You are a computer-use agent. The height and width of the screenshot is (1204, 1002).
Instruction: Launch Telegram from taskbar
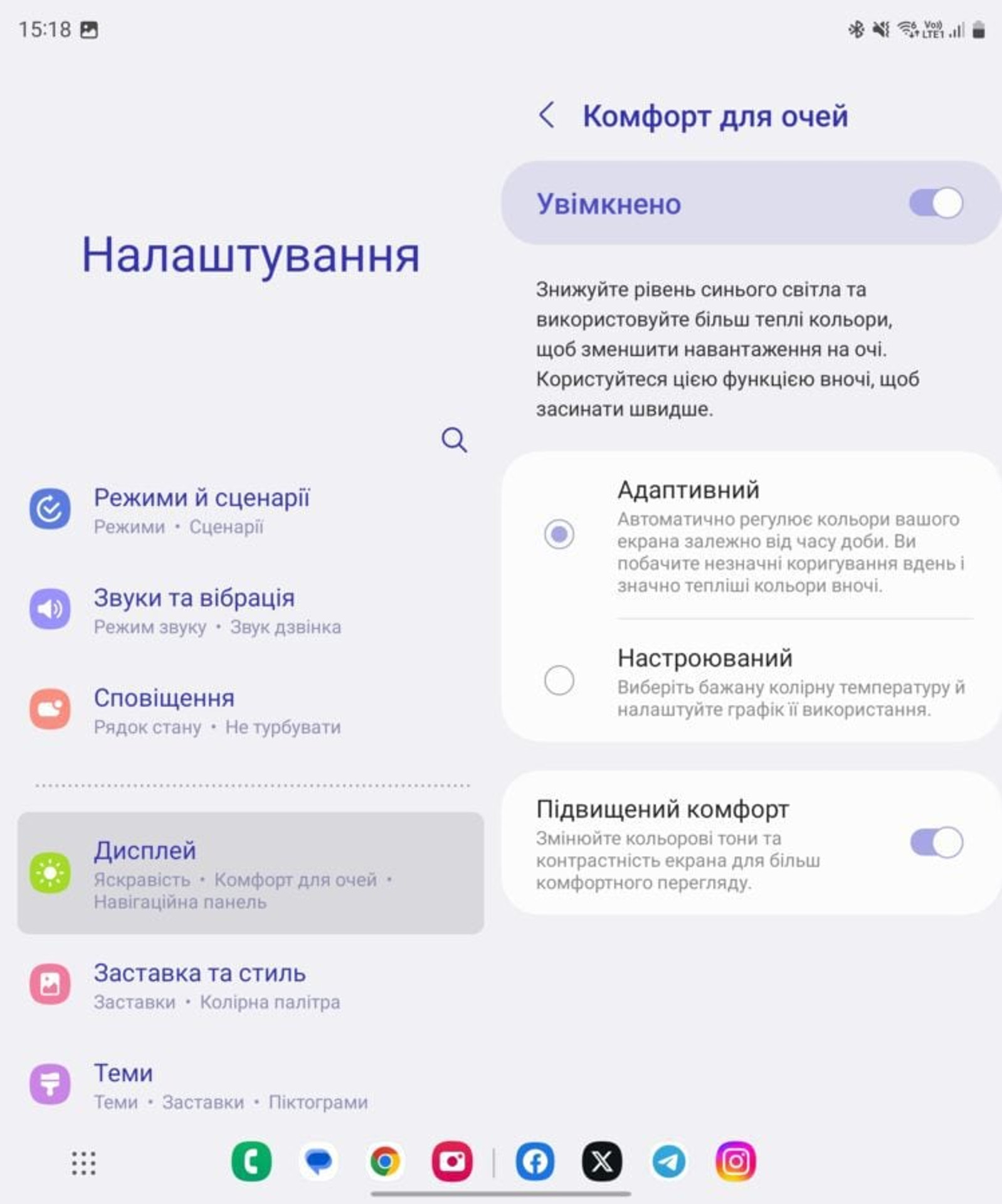click(669, 1161)
